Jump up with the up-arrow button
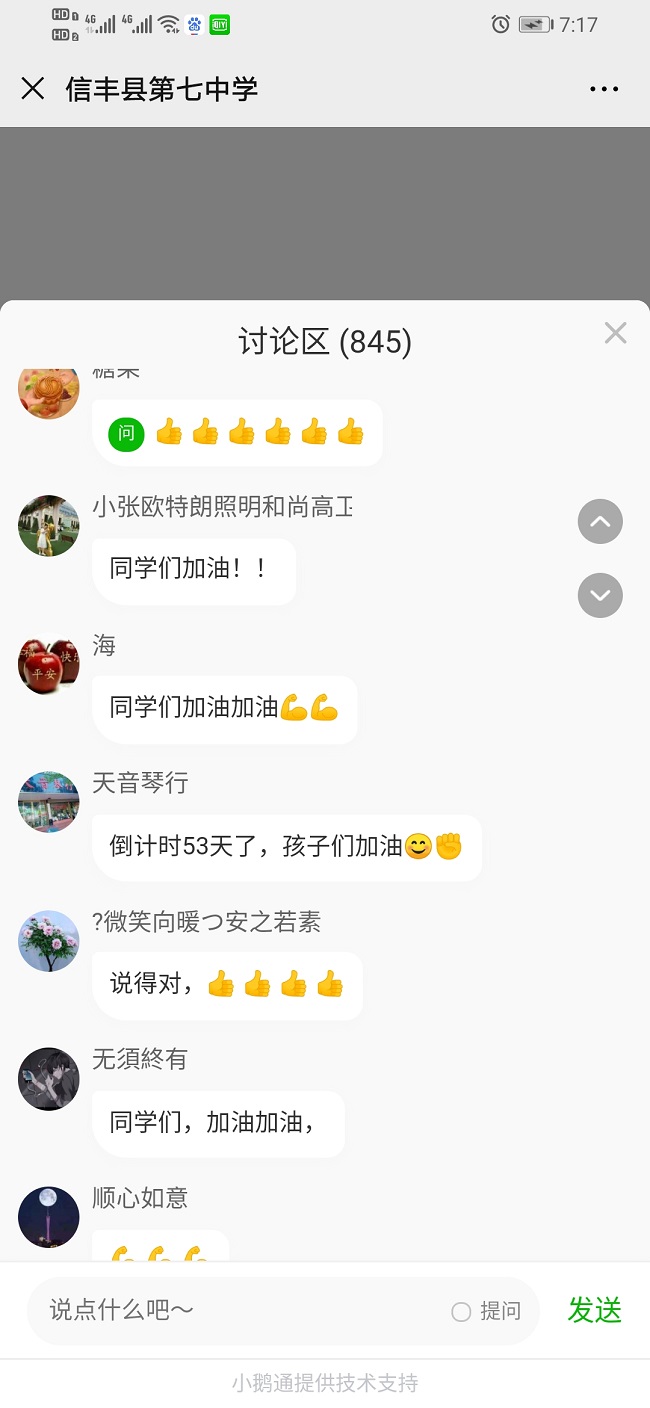650x1408 pixels. click(600, 522)
